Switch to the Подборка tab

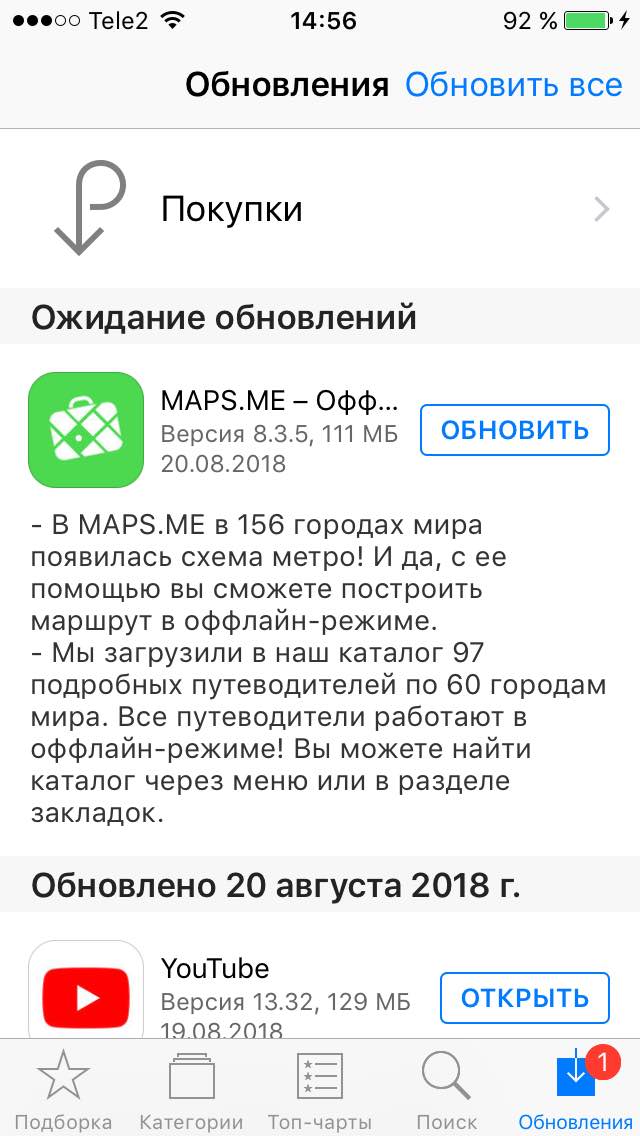click(x=64, y=1087)
